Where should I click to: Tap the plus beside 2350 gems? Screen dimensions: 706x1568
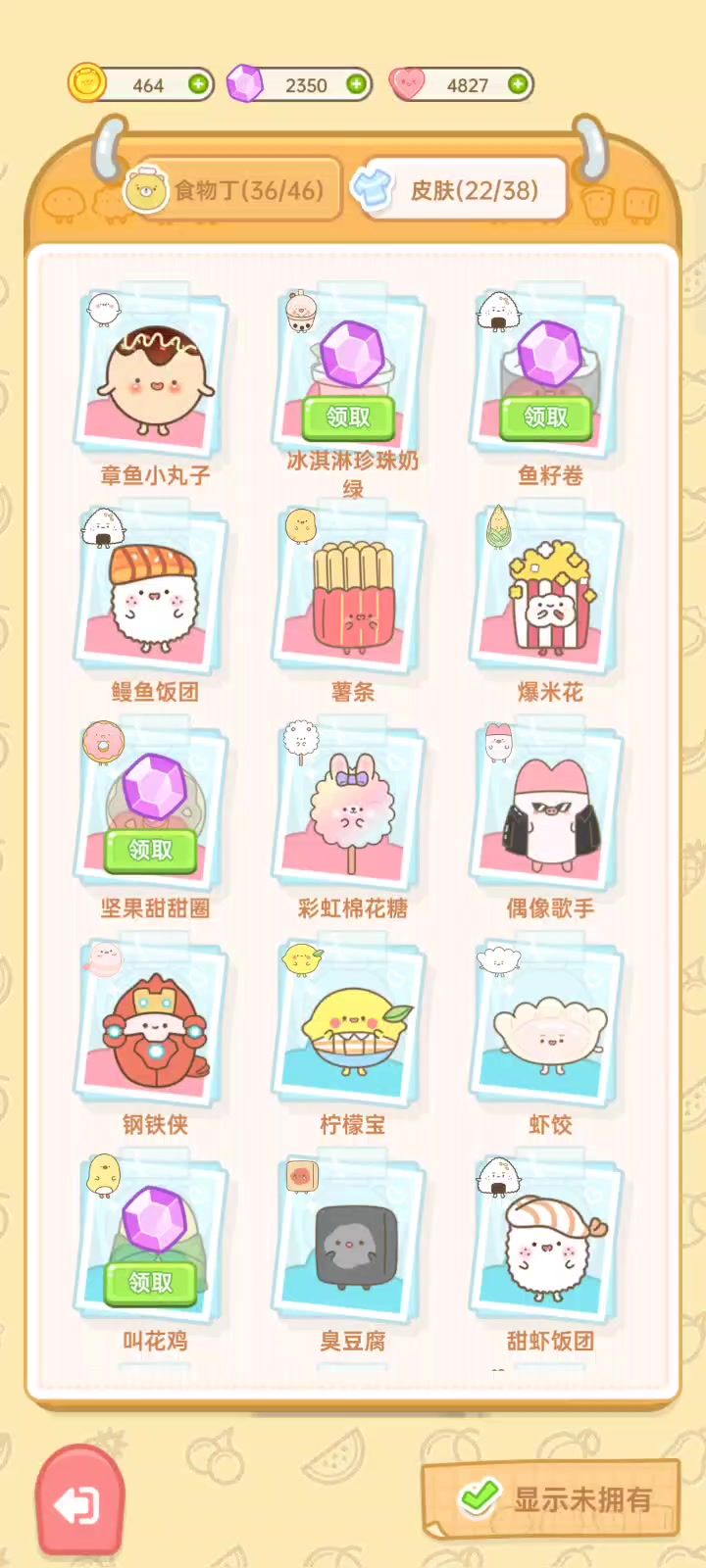pos(357,85)
